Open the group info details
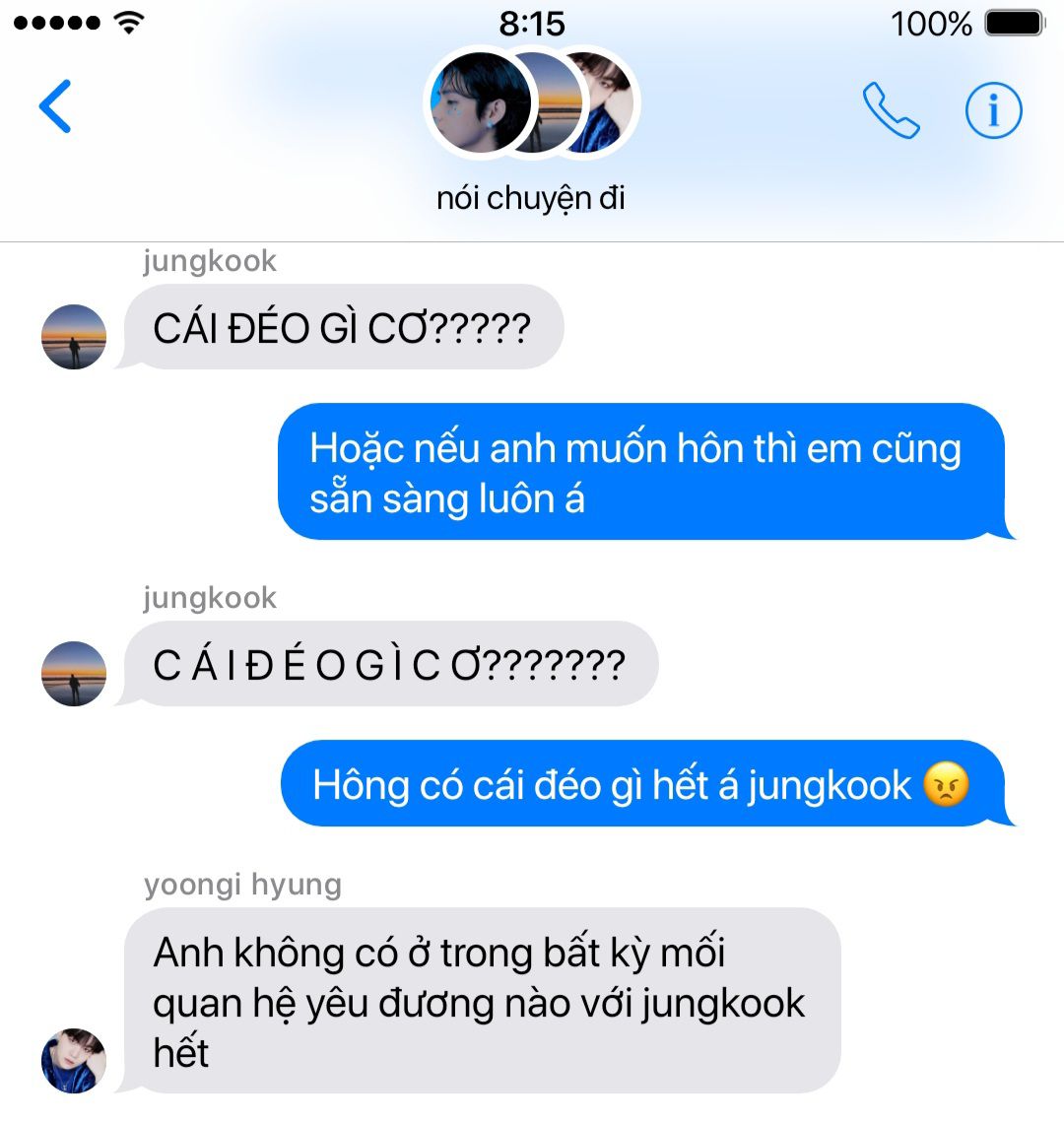The width and height of the screenshot is (1064, 1121). (x=993, y=109)
